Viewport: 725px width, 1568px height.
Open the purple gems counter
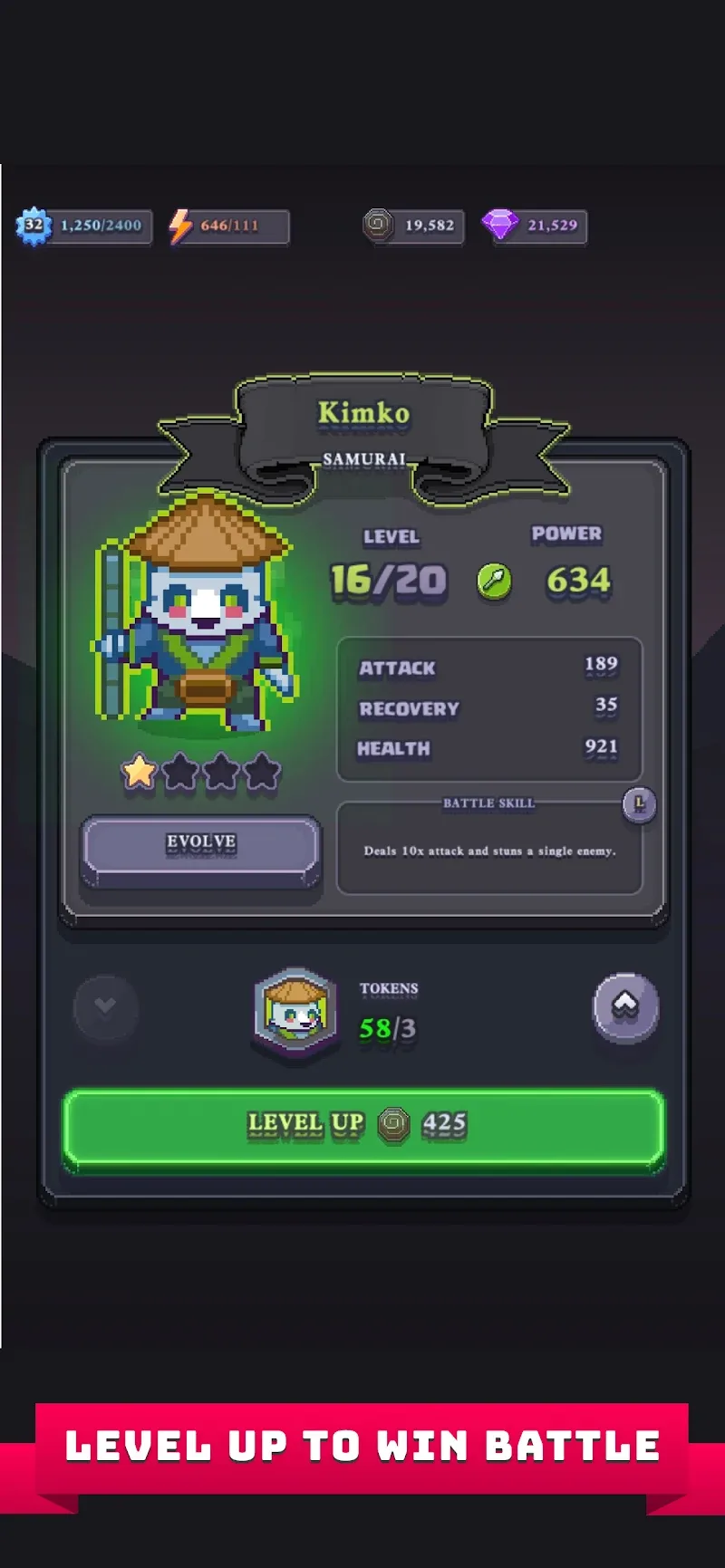[535, 226]
